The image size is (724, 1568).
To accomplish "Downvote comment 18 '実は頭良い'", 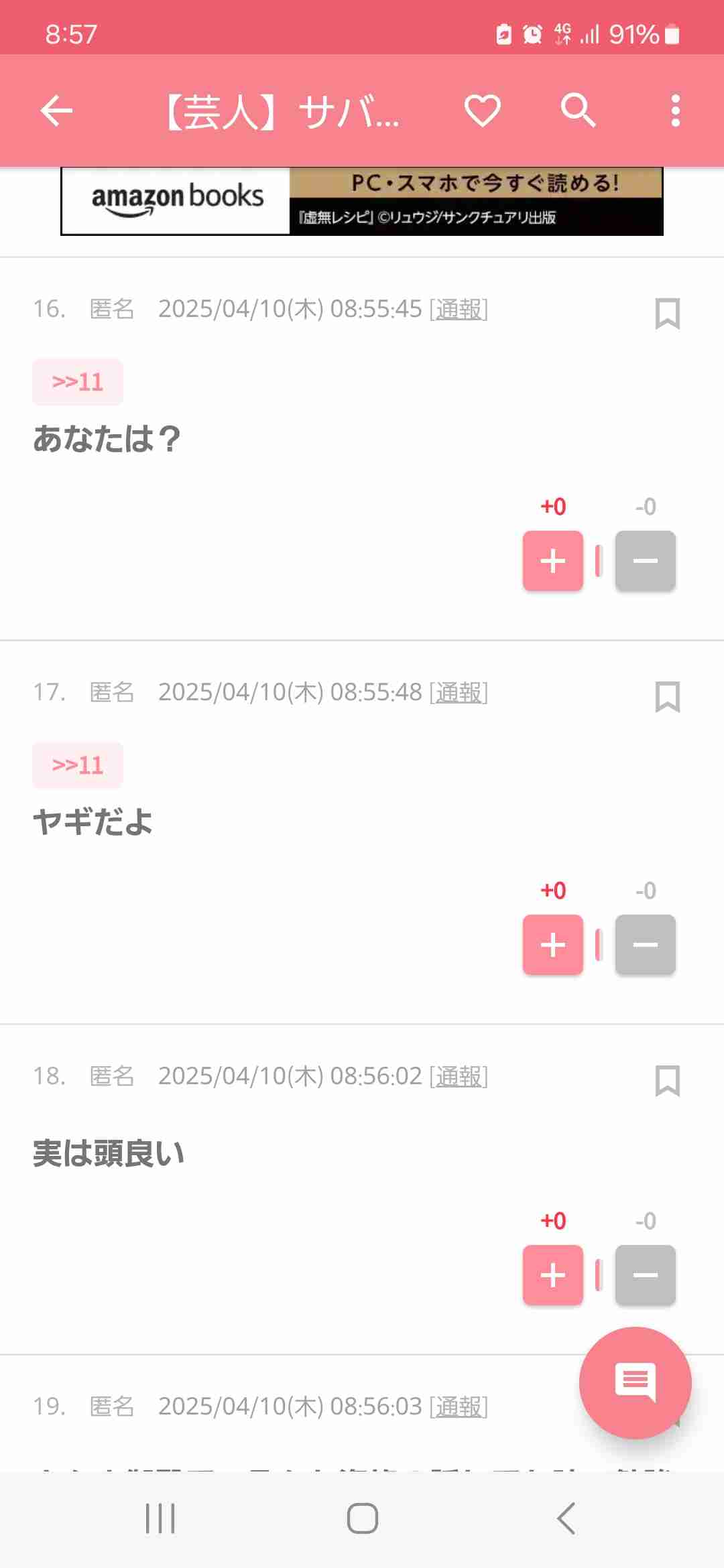I will [x=646, y=1275].
